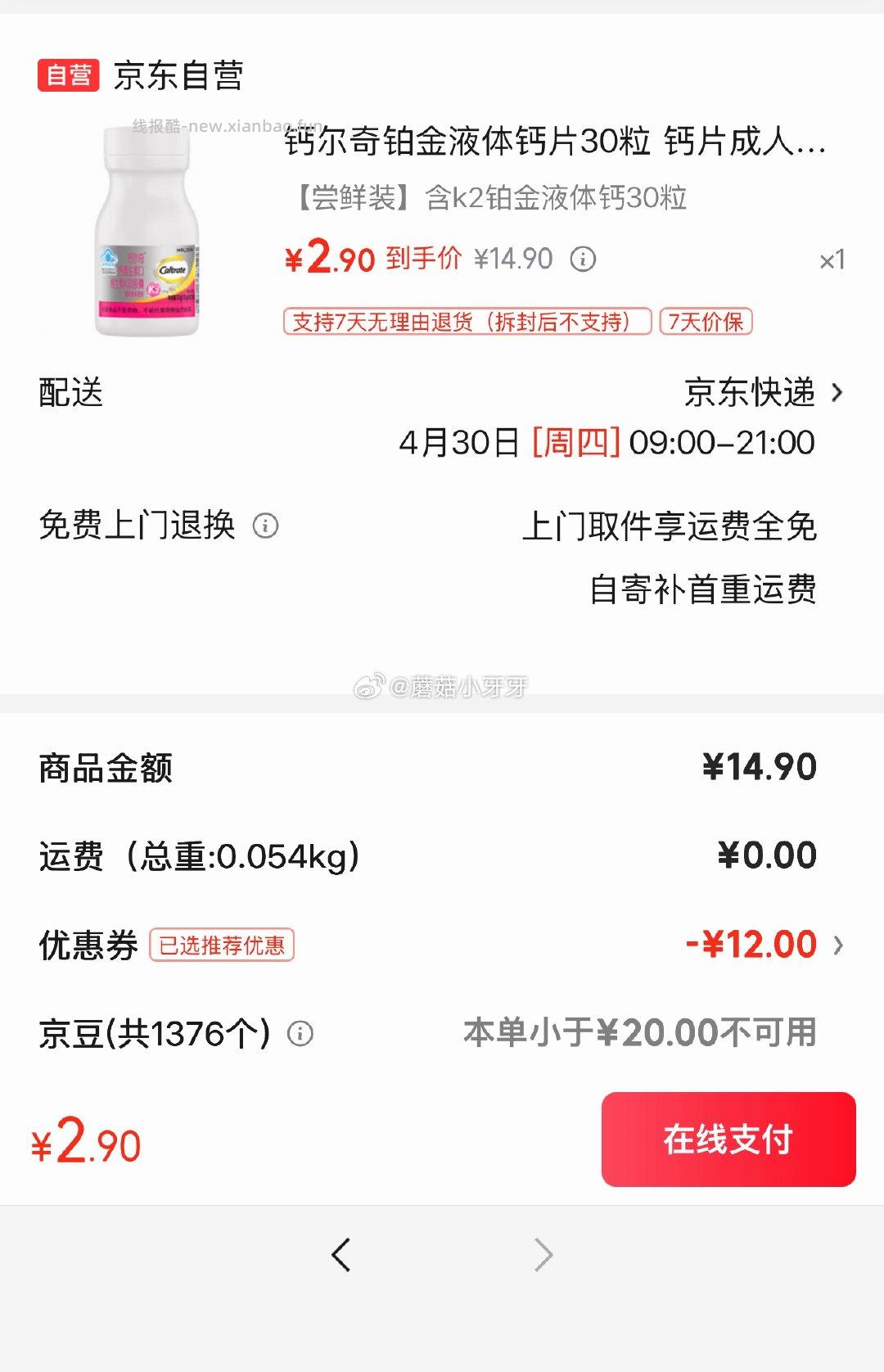
Task: Expand the 京东快递 delivery options chevron
Action: click(837, 393)
